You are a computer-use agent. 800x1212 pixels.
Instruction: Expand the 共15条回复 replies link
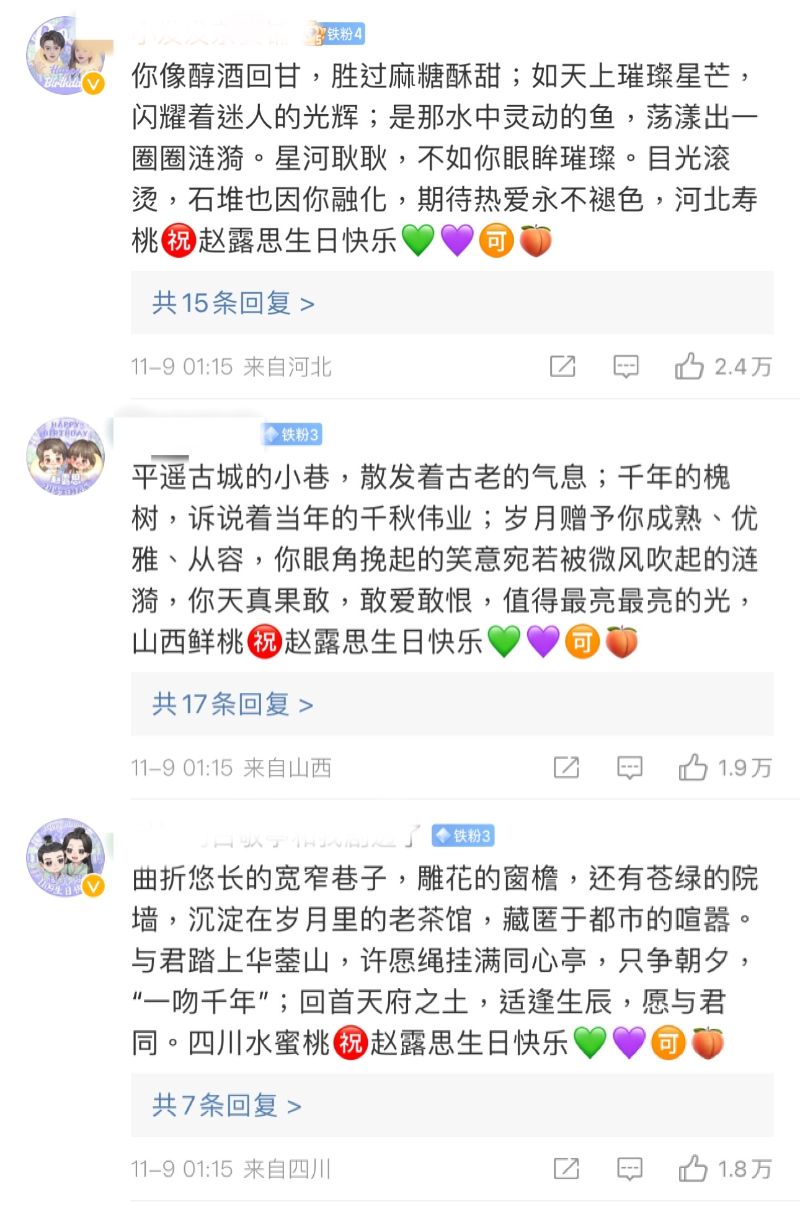[233, 303]
